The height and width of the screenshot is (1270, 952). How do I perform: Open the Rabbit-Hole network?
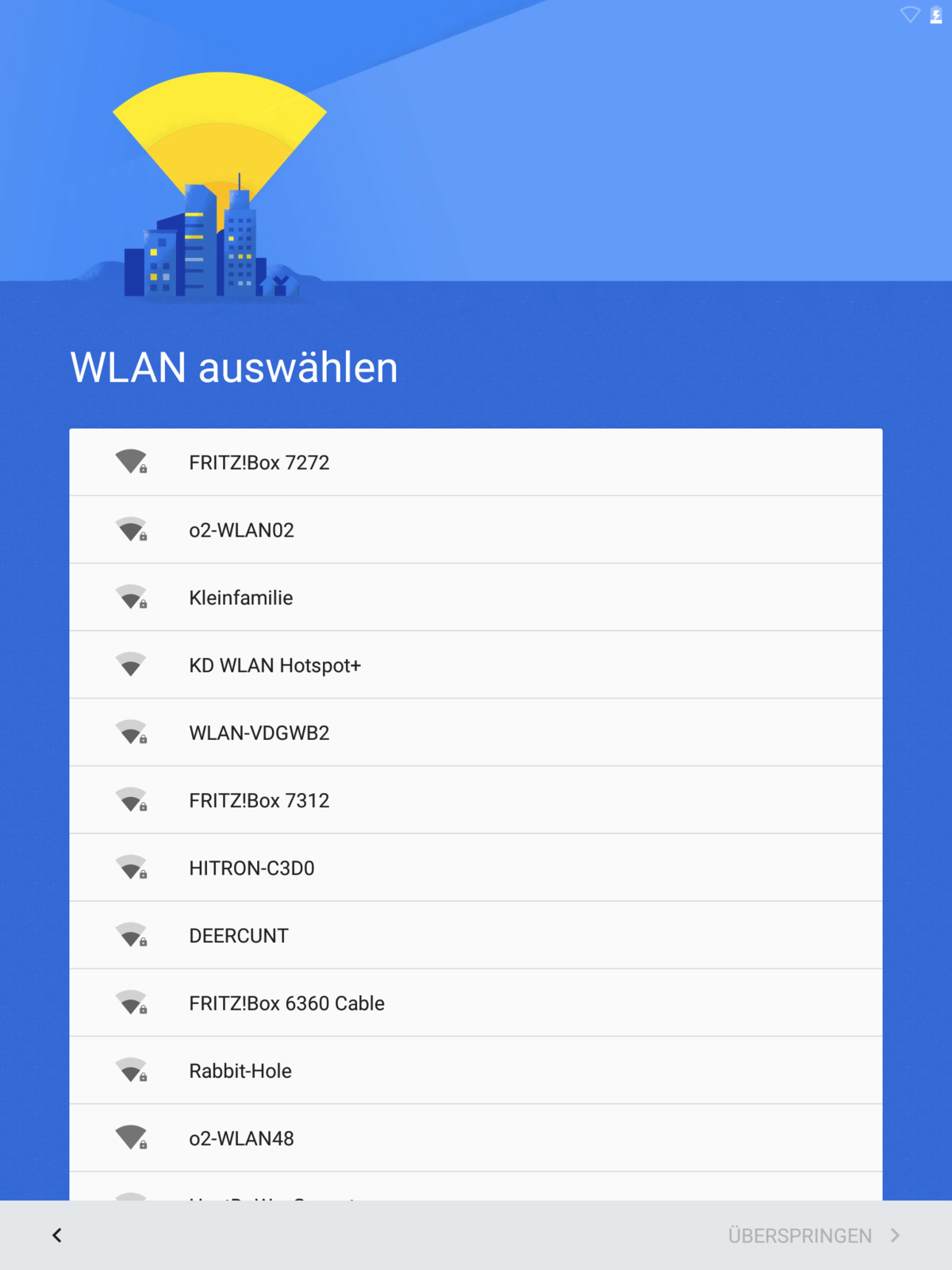tap(475, 1070)
